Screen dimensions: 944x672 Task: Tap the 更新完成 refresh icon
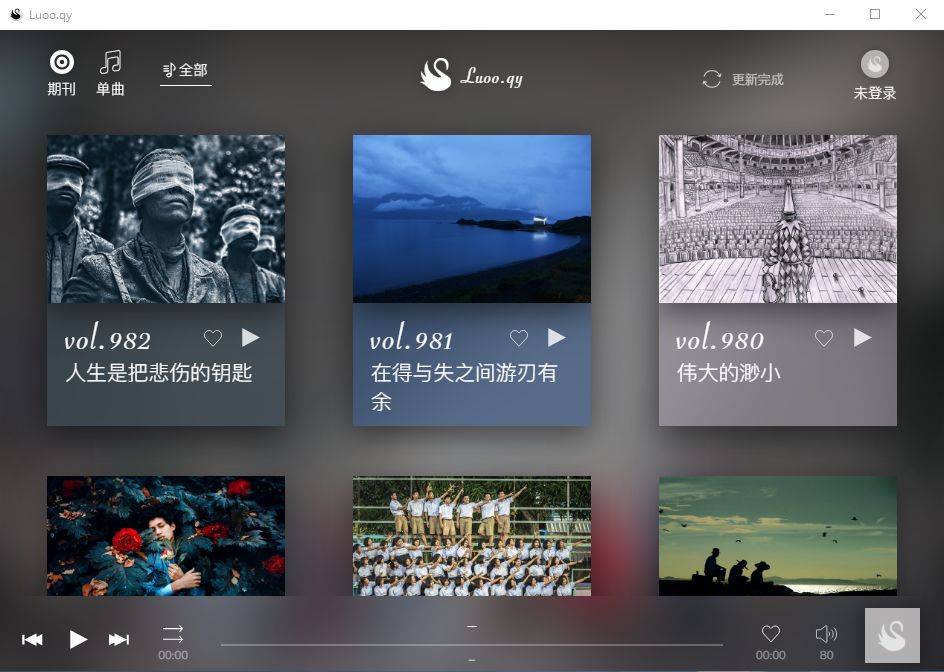712,79
